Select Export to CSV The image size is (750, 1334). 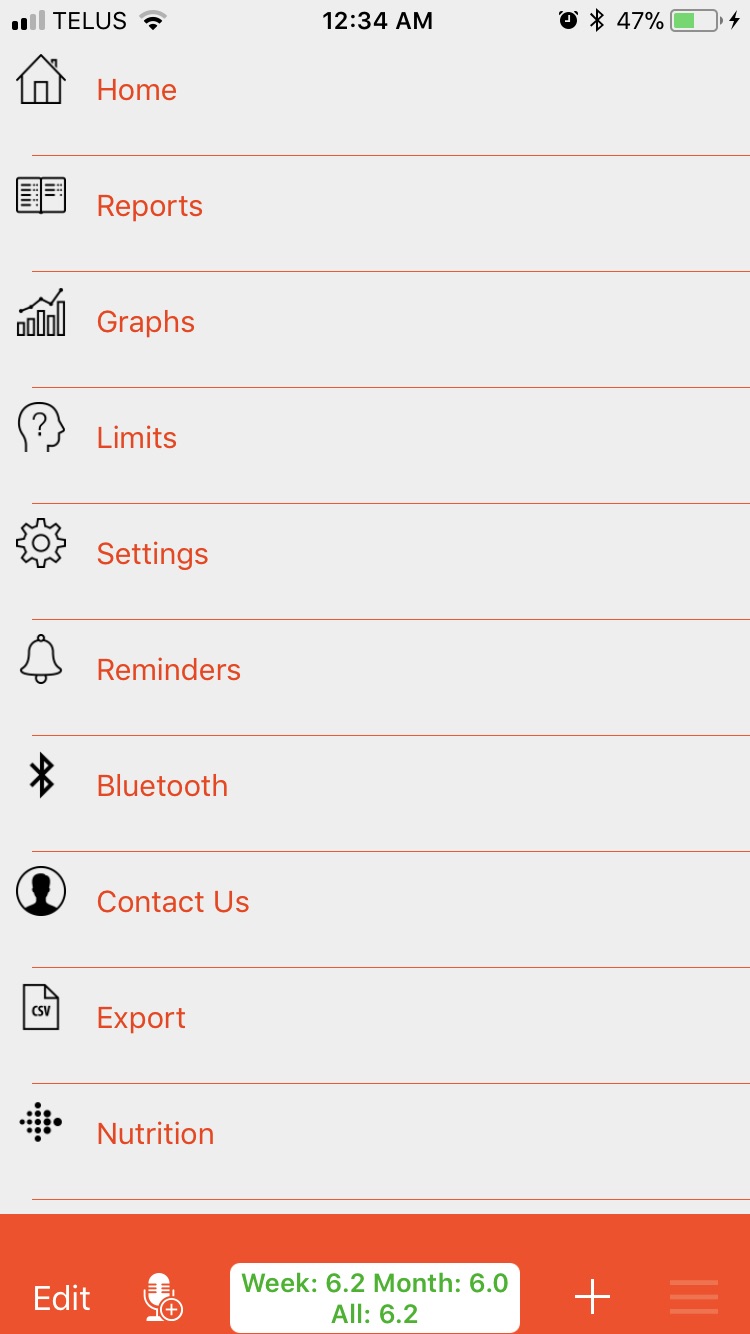coord(141,1018)
